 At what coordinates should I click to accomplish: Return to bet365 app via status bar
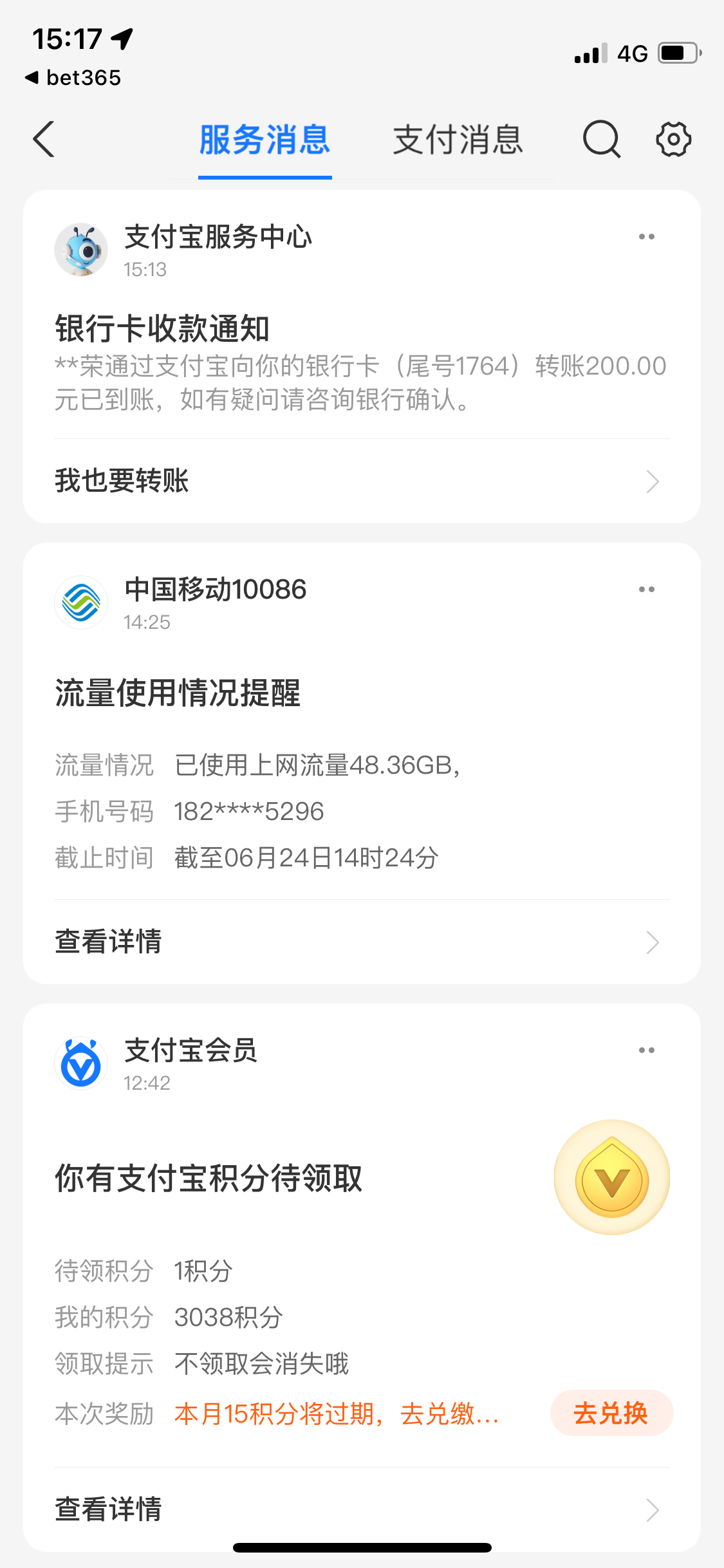point(73,78)
